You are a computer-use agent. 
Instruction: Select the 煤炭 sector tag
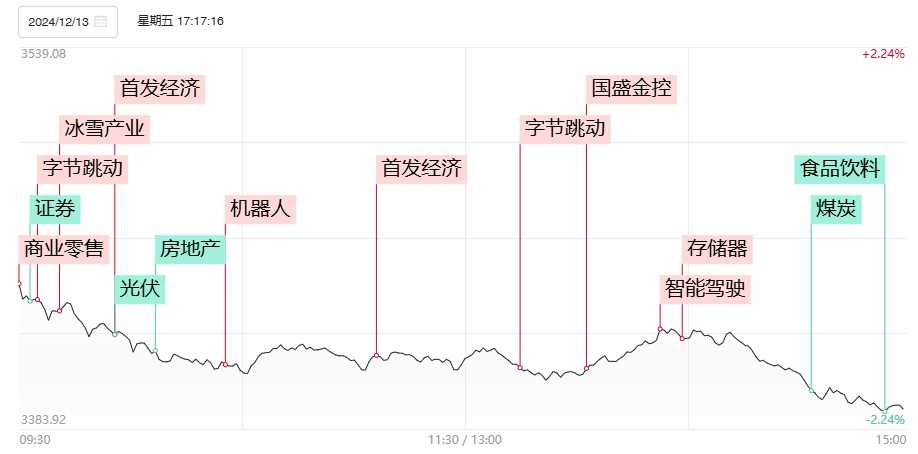(836, 209)
